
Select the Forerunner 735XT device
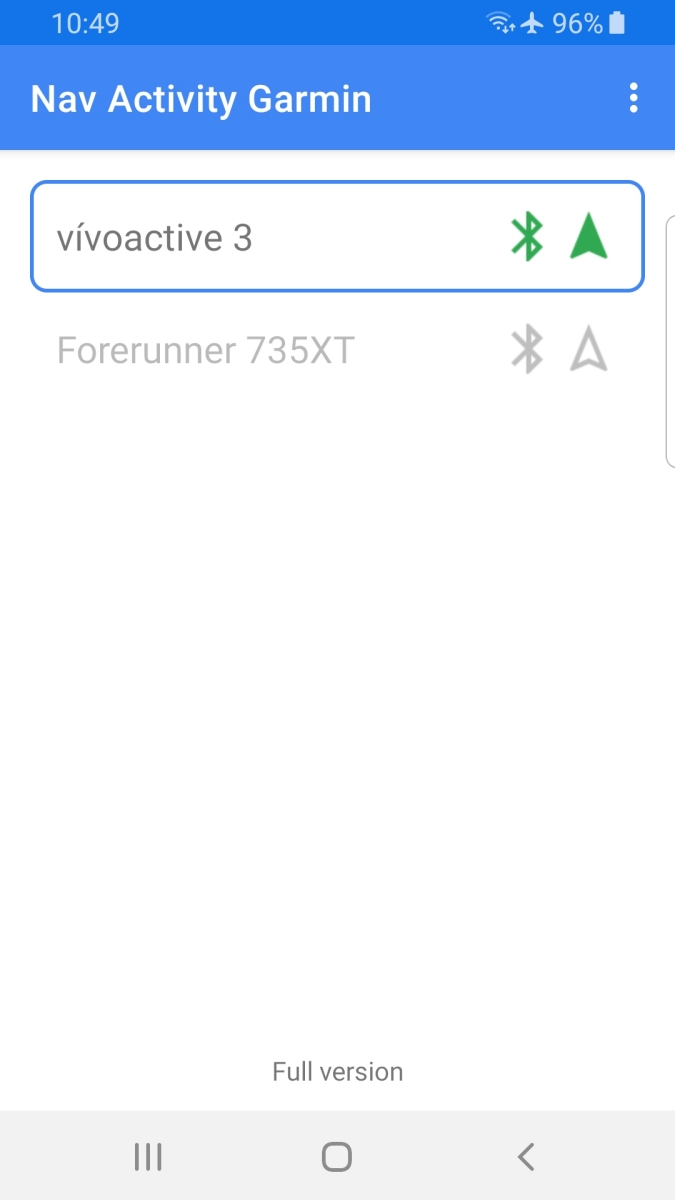(206, 351)
